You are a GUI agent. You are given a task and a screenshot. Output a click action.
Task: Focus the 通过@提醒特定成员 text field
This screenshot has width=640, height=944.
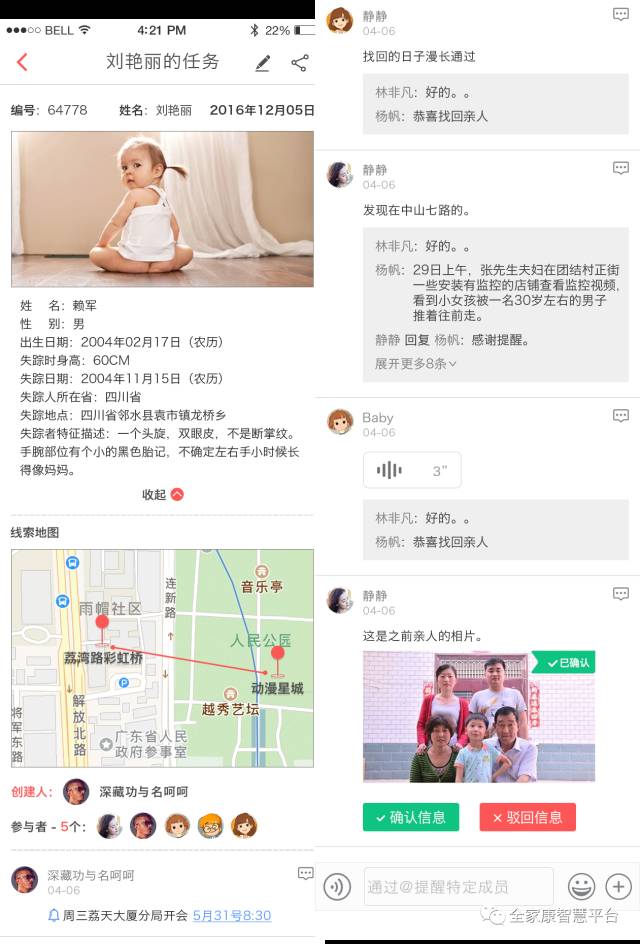(x=458, y=886)
